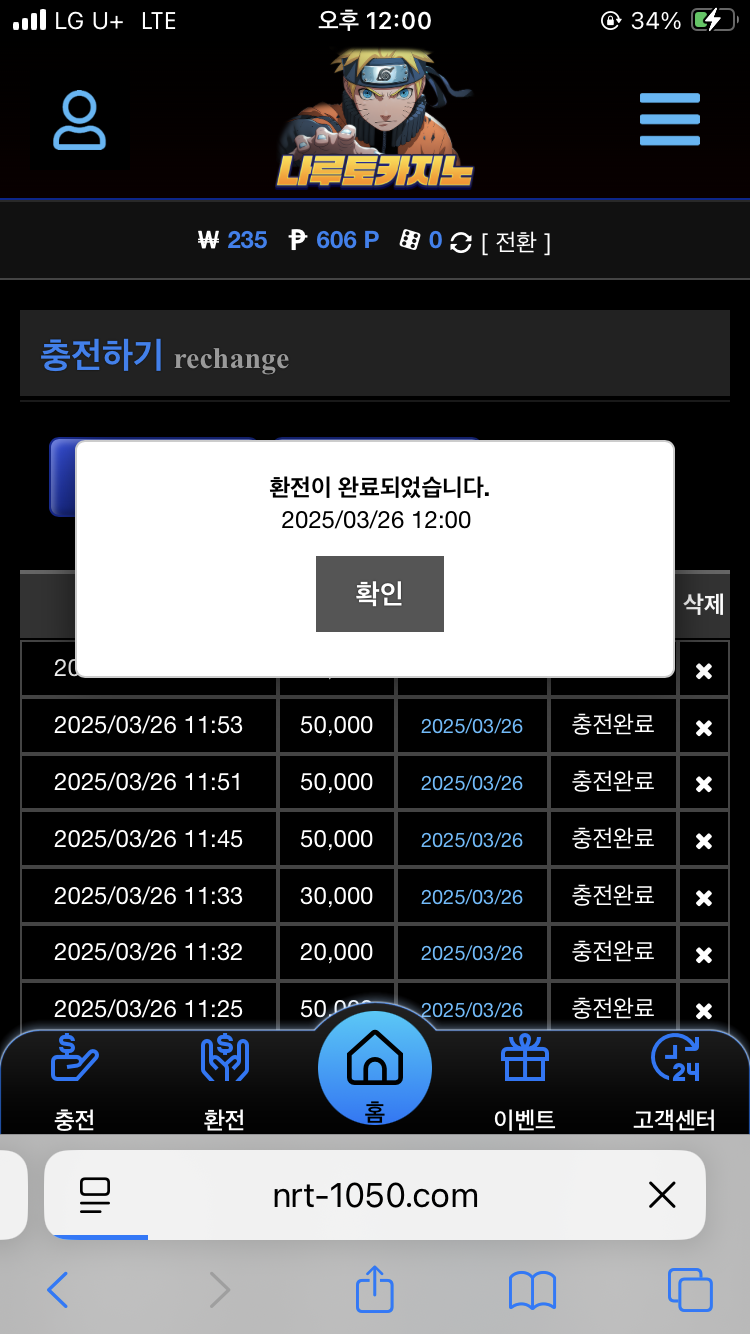Delete the 30,000 deposit record with its X
750x1334 pixels.
point(703,895)
